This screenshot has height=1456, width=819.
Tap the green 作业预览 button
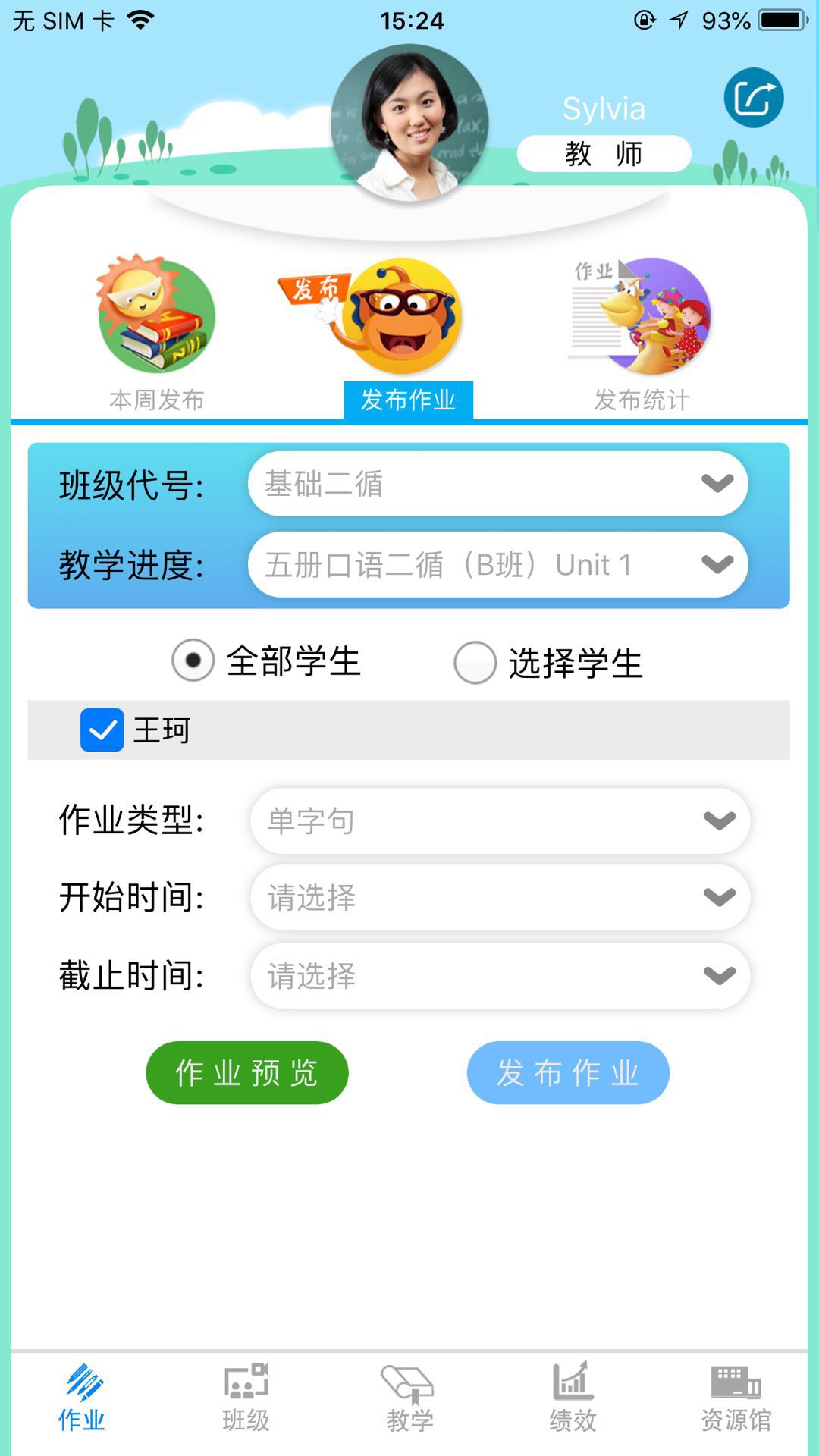click(247, 1072)
